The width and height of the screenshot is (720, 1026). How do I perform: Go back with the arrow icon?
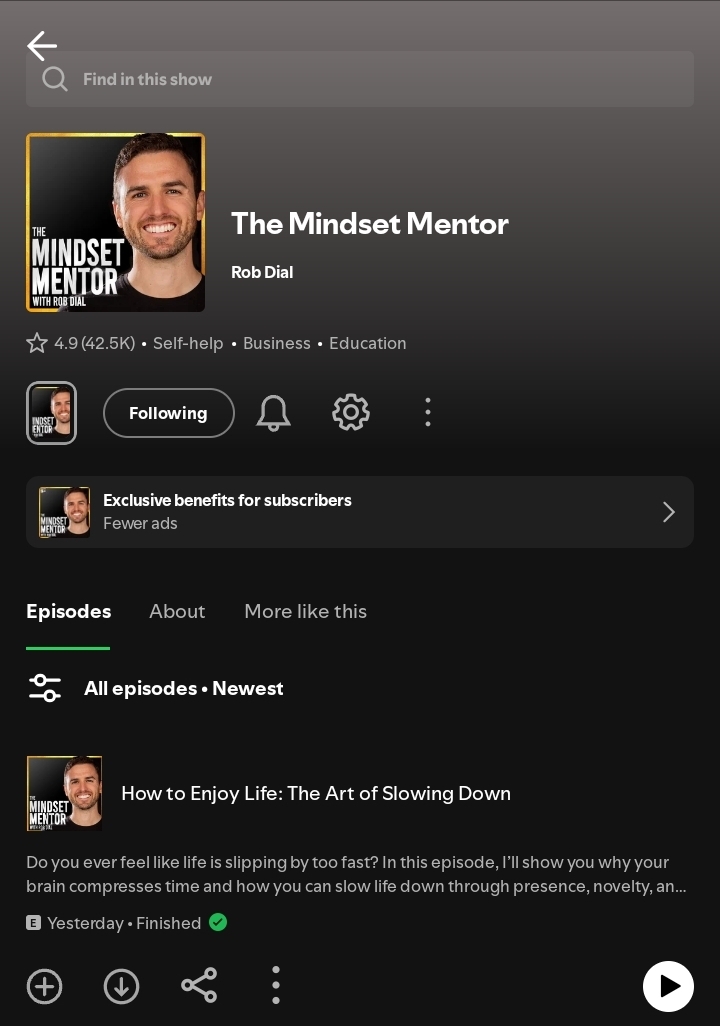(x=41, y=45)
